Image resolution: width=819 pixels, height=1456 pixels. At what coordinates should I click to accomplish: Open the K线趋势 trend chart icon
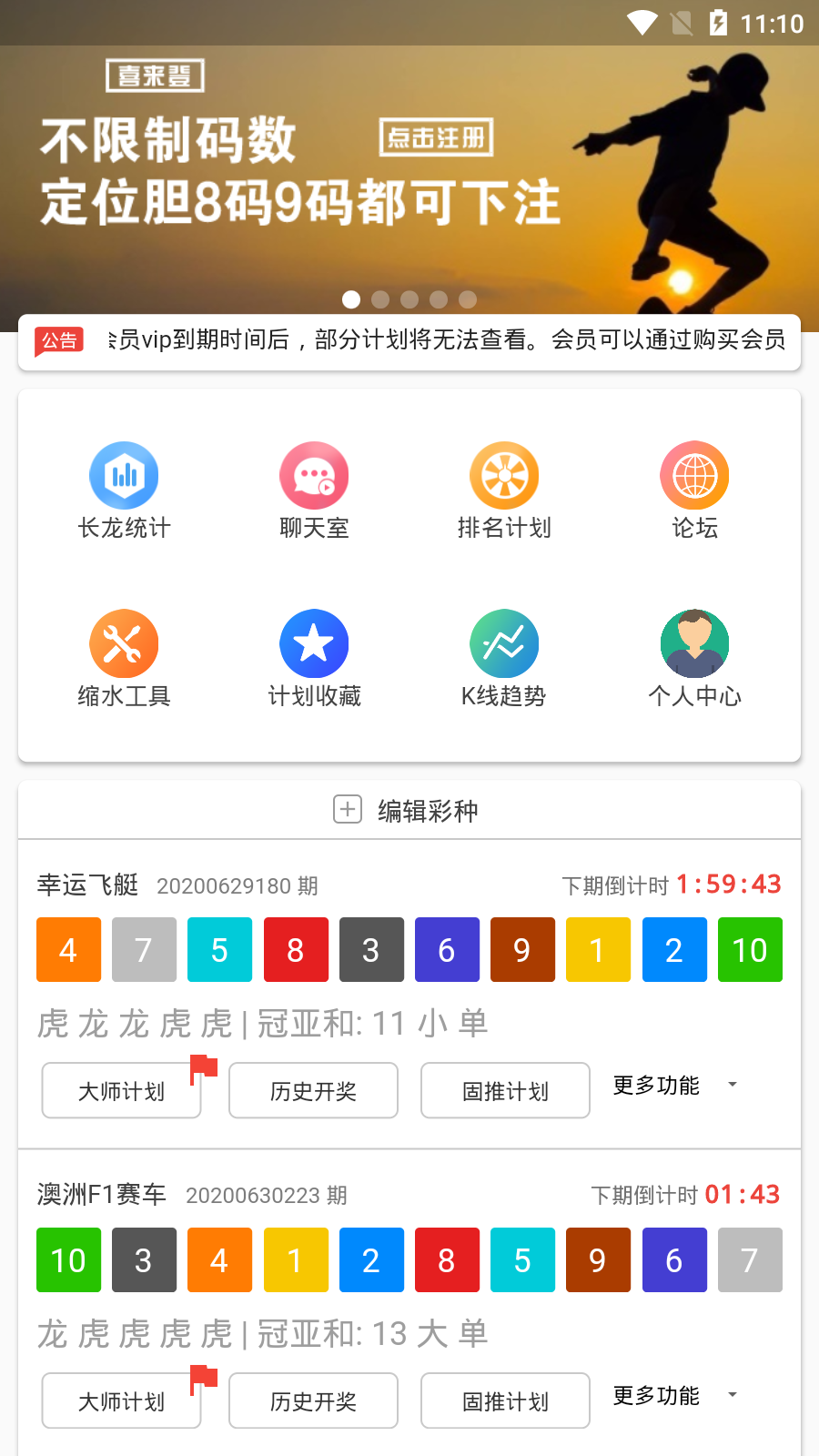click(505, 643)
